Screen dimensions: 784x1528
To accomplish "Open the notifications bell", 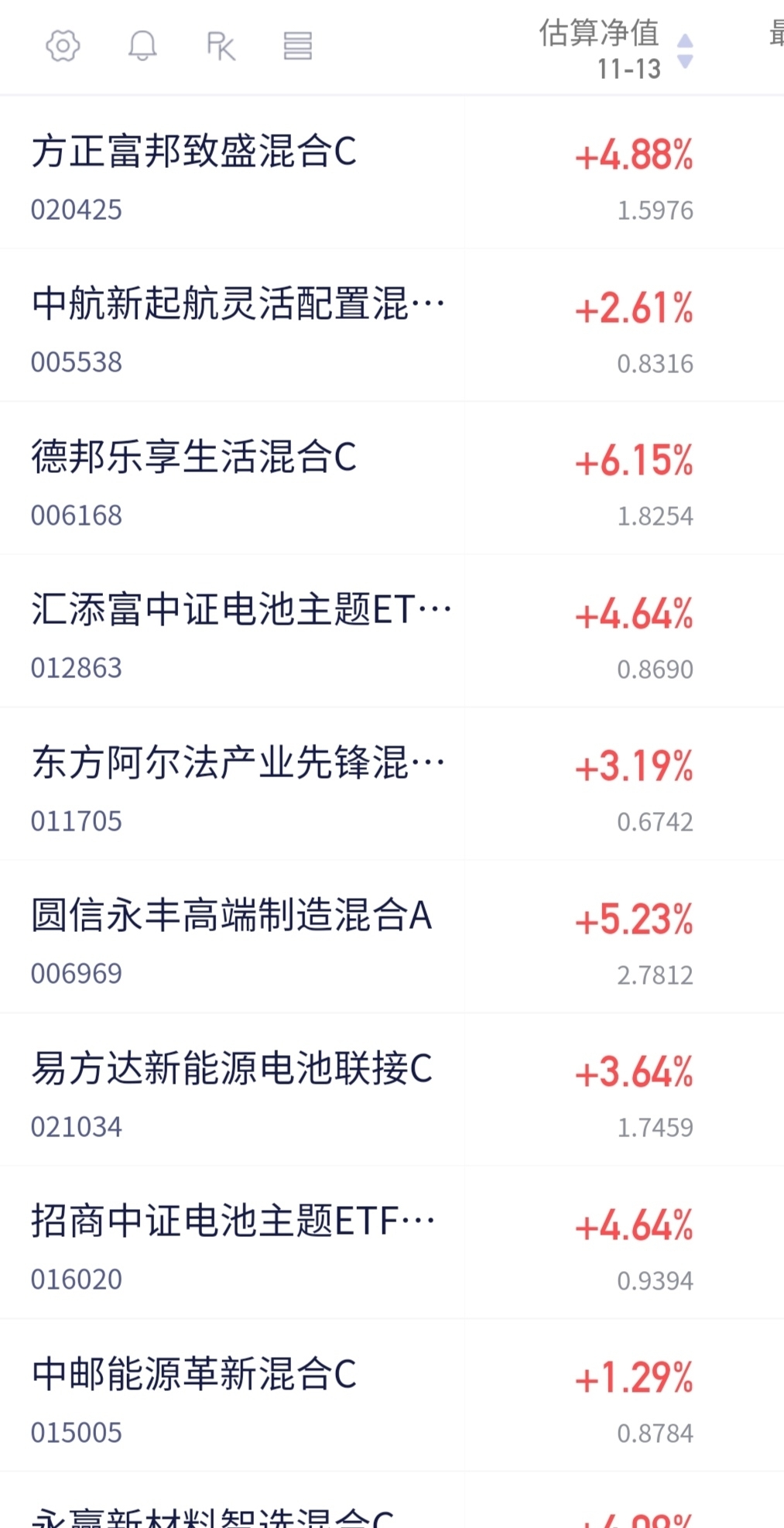I will (142, 46).
